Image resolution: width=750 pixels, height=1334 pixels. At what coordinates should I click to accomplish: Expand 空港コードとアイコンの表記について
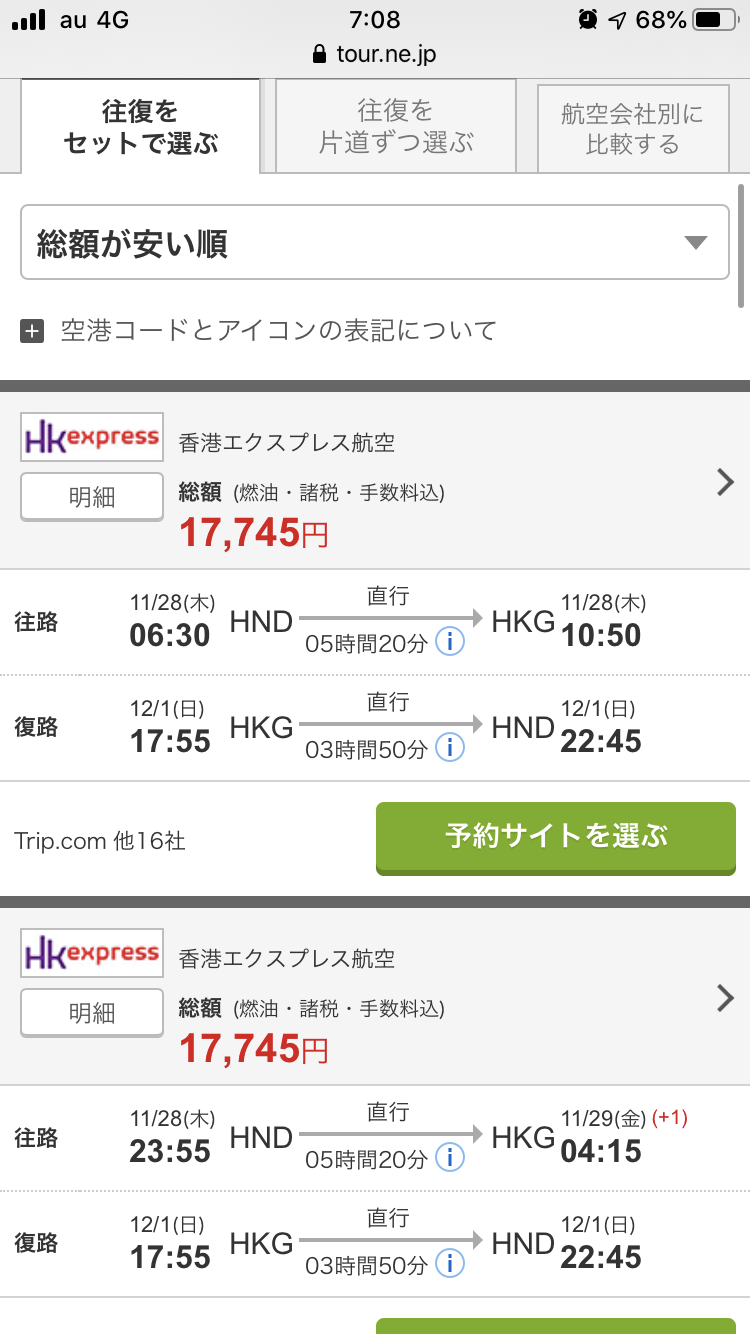coord(259,330)
